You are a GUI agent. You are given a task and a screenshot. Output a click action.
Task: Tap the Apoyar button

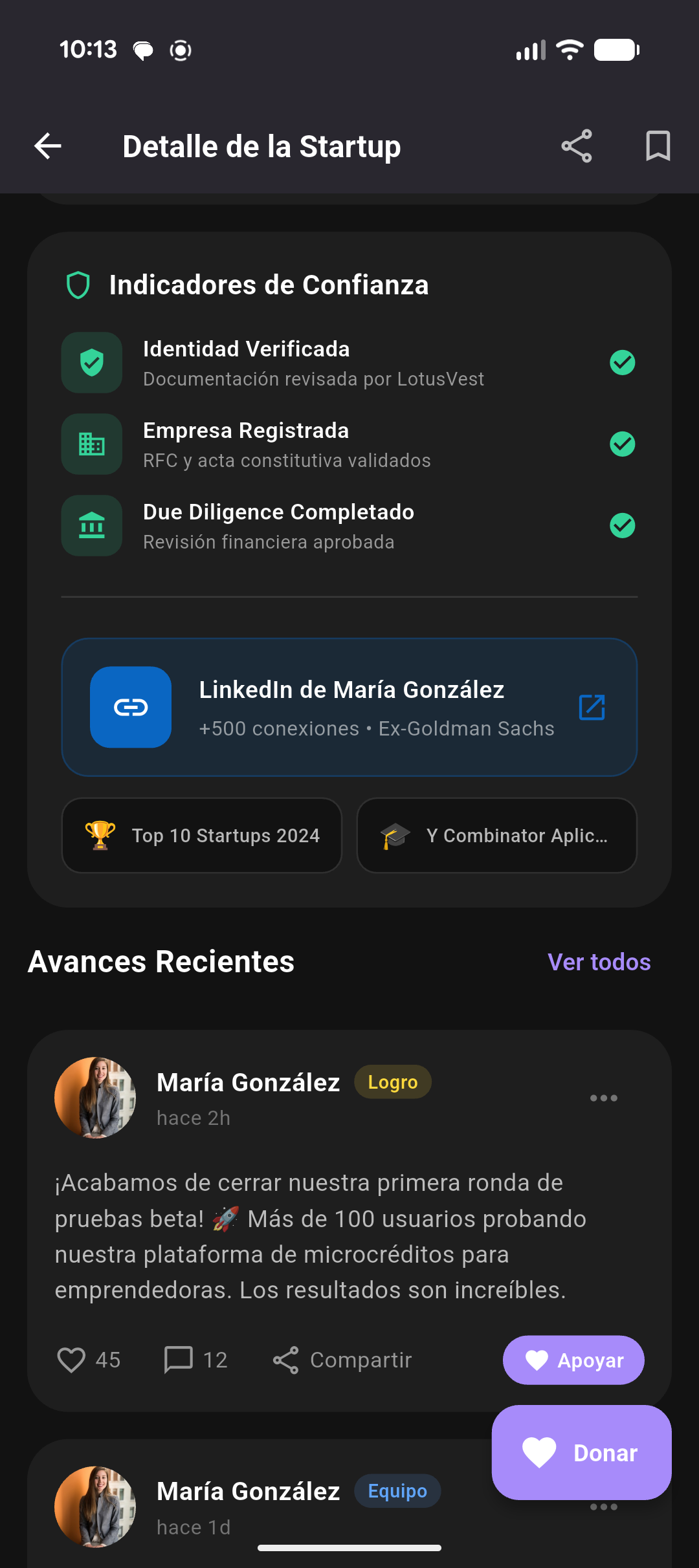click(x=573, y=1360)
